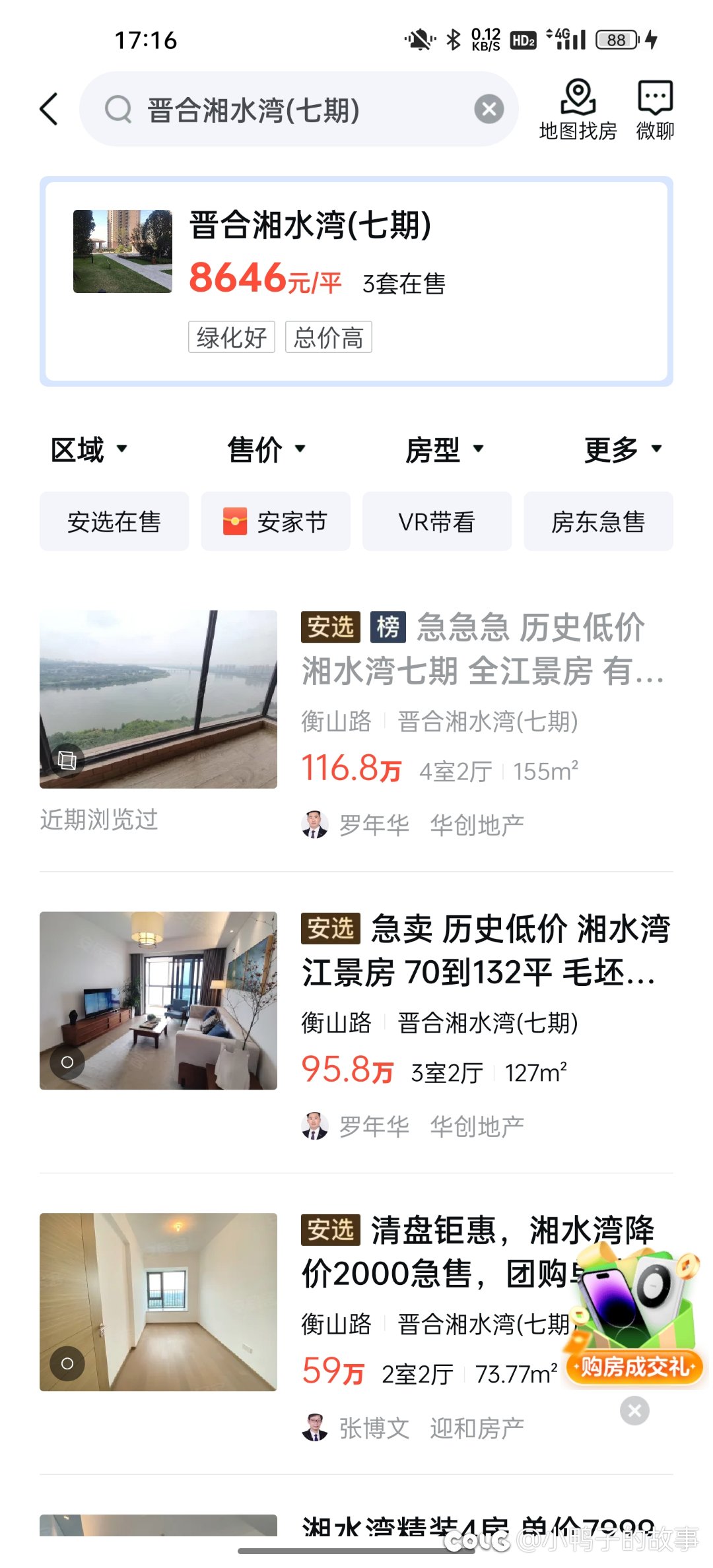The width and height of the screenshot is (713, 1568).
Task: Clear the search text with the X
Action: point(489,109)
